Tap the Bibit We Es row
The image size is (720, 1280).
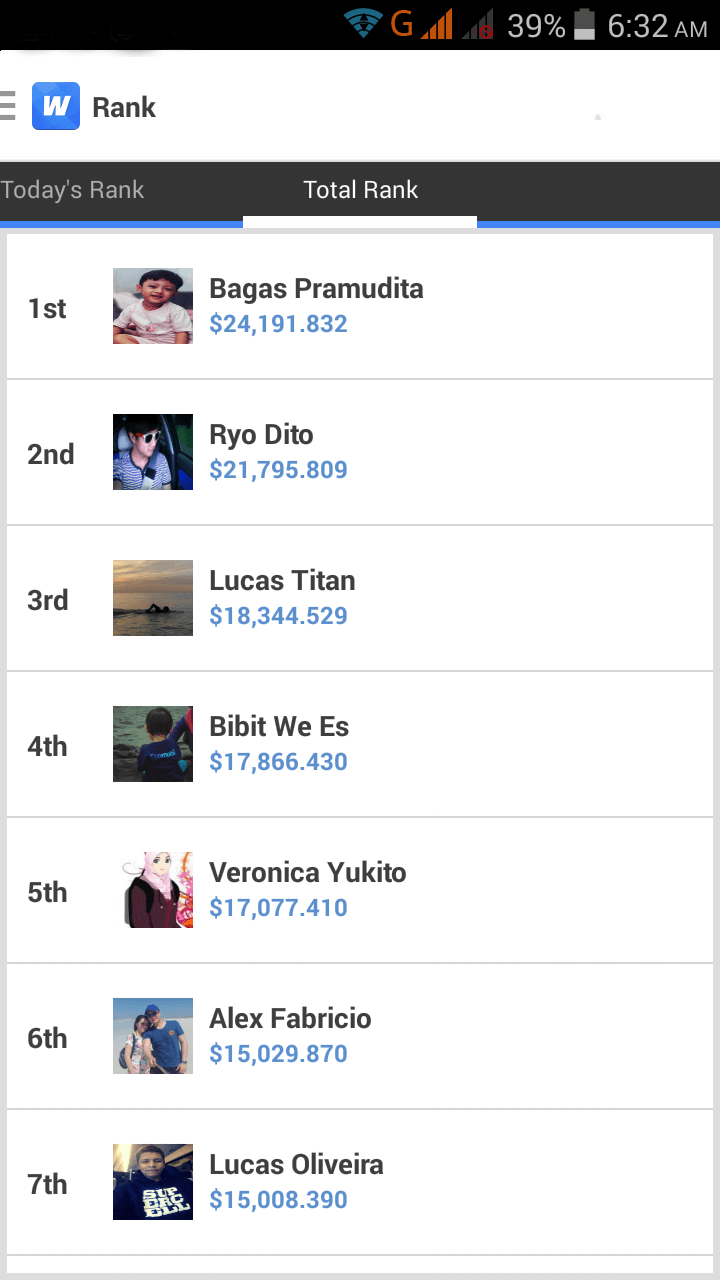(x=360, y=744)
